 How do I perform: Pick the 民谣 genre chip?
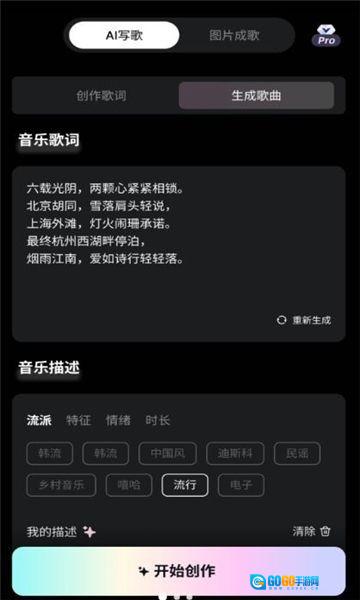(x=297, y=453)
